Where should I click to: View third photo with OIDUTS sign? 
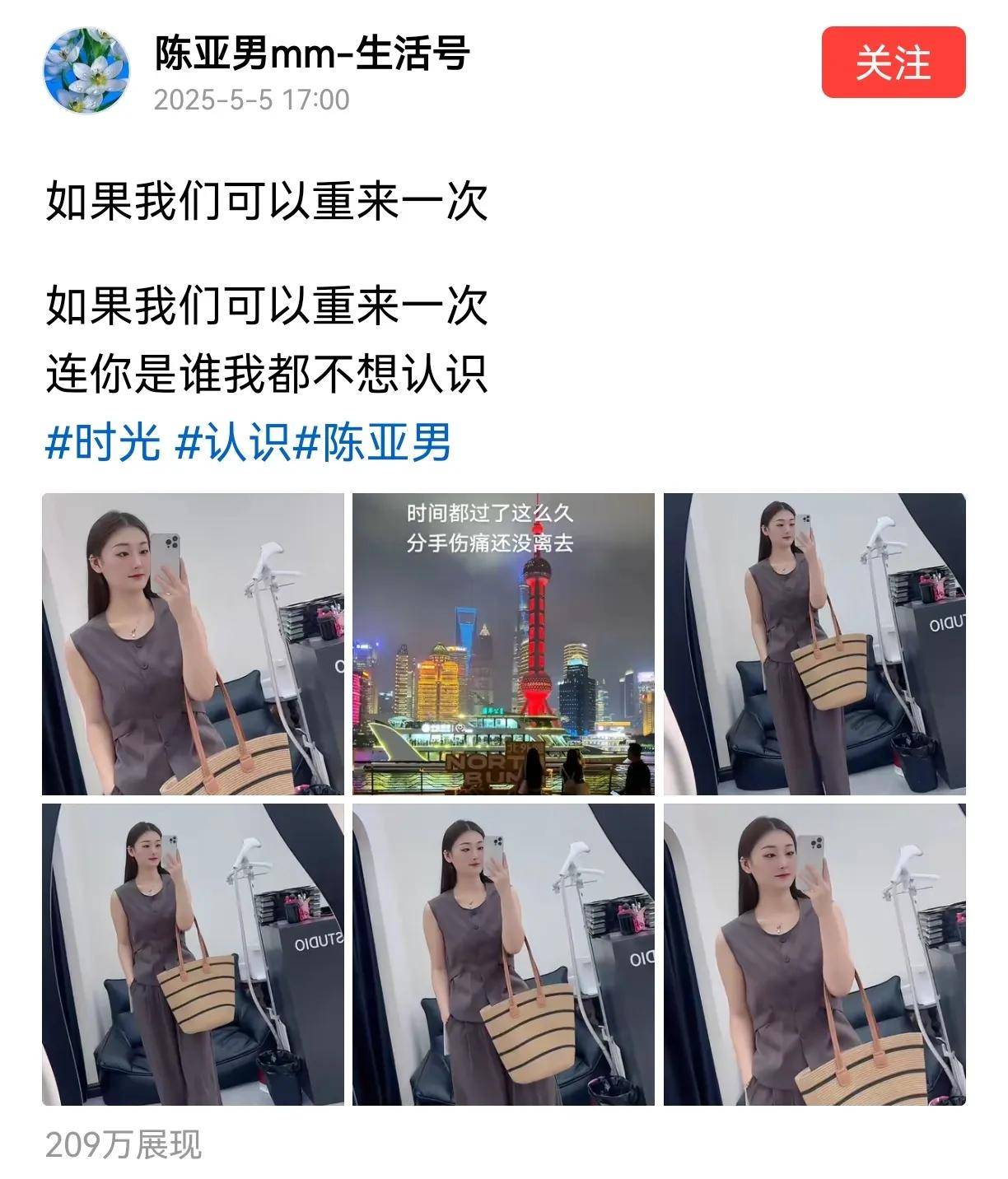click(814, 644)
